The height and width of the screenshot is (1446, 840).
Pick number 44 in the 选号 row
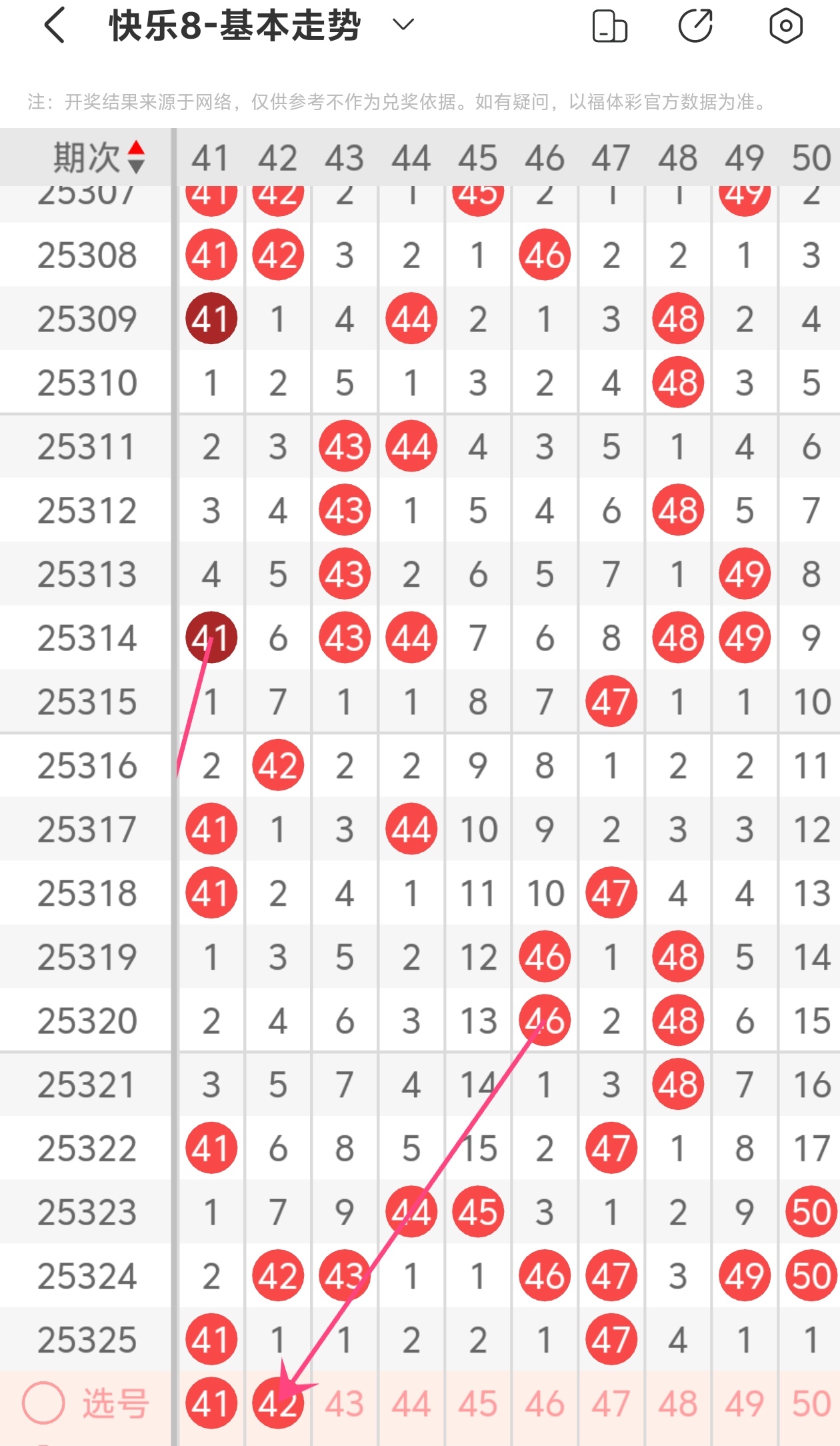[411, 1403]
